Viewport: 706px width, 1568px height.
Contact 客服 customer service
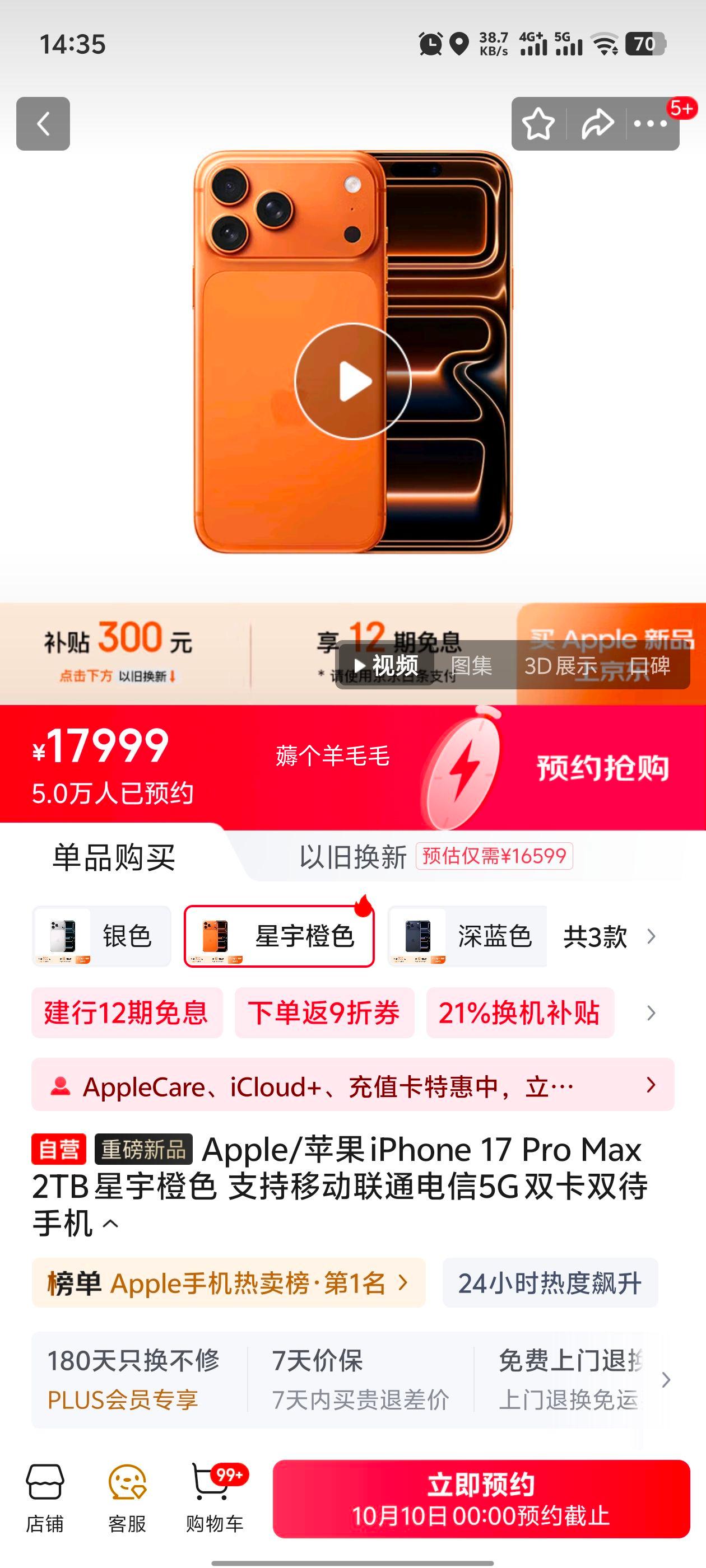(127, 1496)
